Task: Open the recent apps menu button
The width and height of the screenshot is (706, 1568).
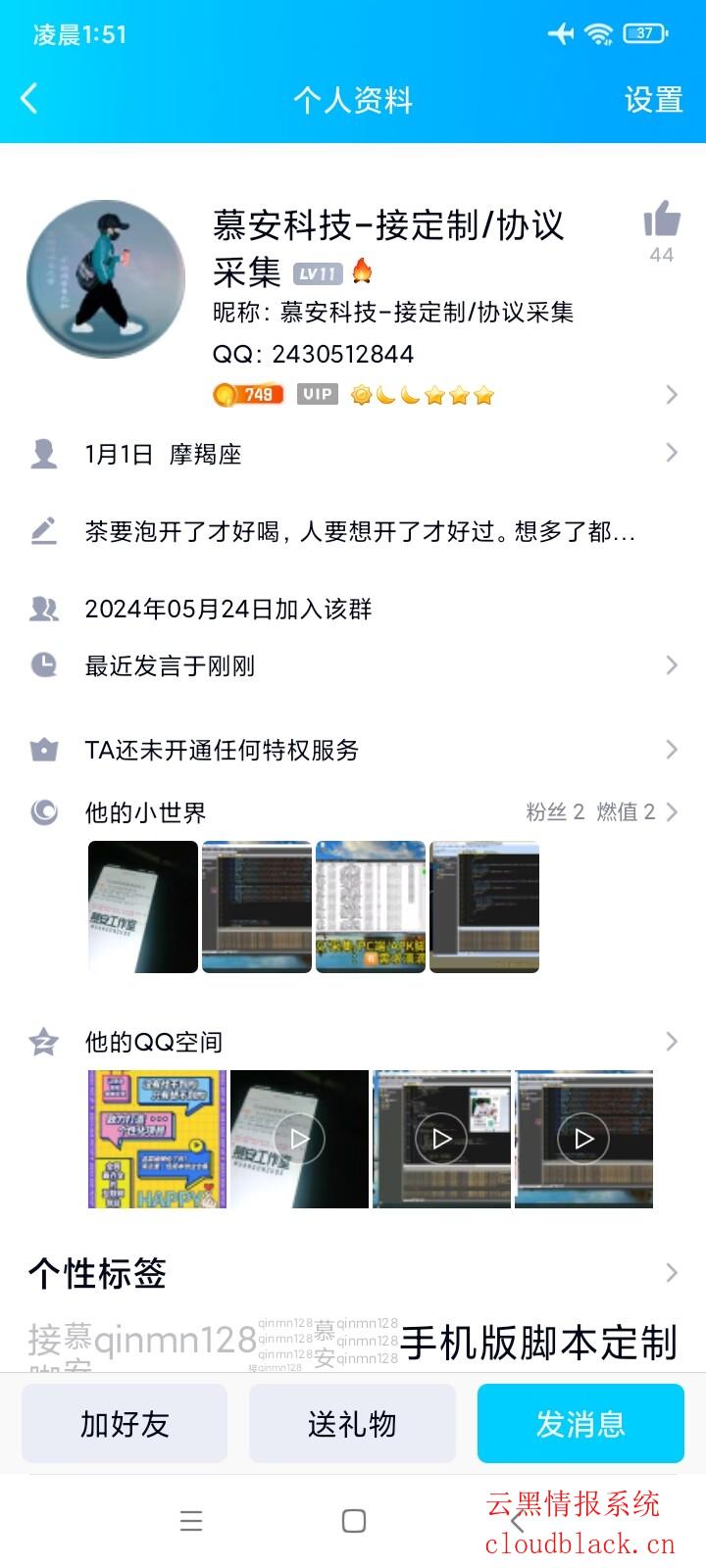Action: click(x=191, y=1521)
